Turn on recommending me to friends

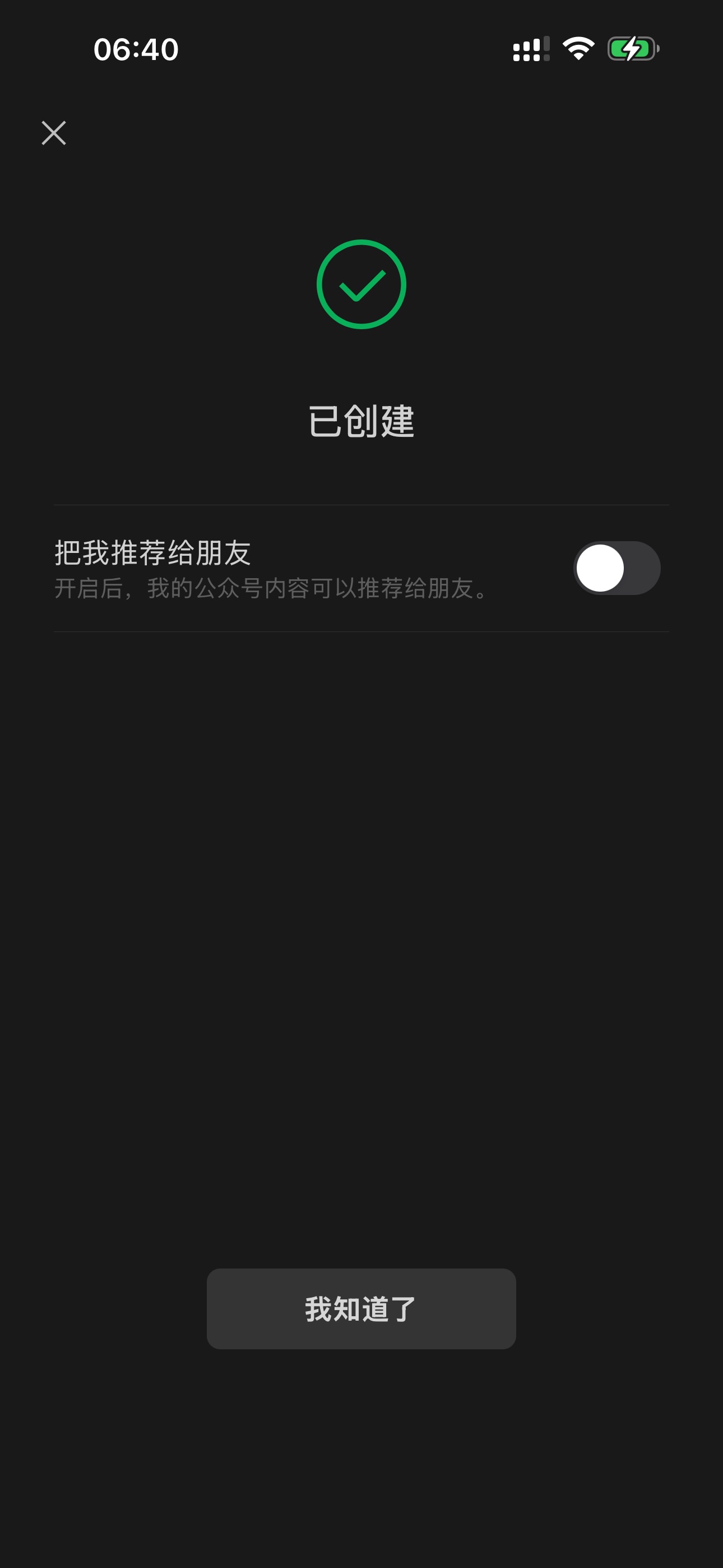617,568
